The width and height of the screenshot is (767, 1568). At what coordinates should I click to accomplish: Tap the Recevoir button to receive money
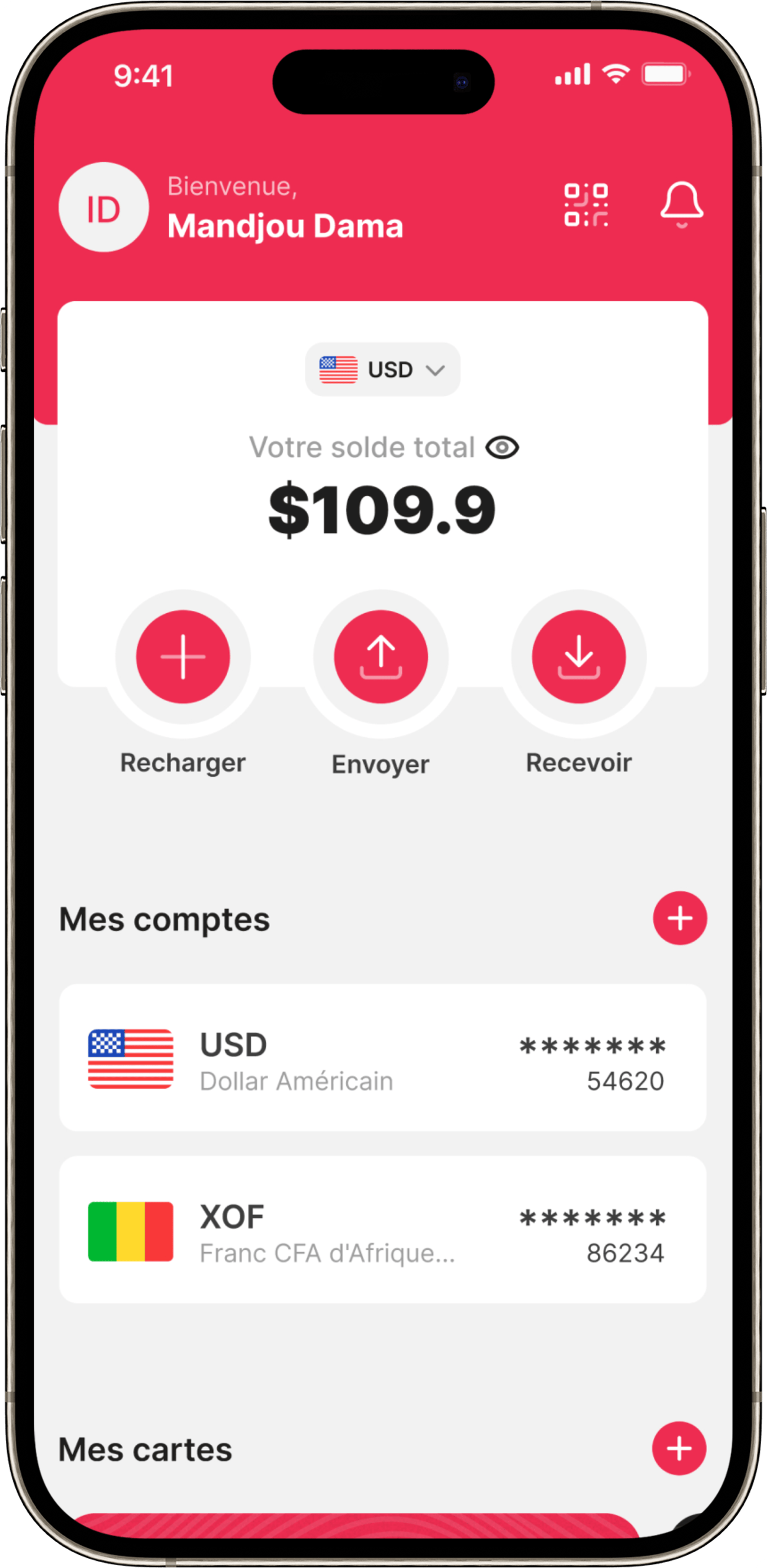(579, 657)
